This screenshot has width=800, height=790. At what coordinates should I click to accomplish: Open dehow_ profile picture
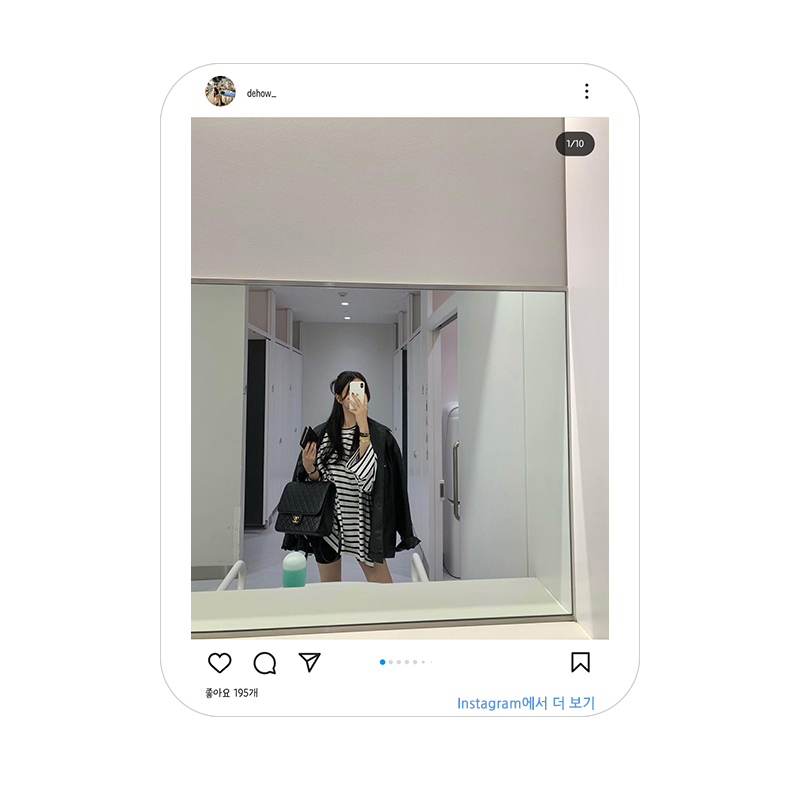tap(220, 92)
